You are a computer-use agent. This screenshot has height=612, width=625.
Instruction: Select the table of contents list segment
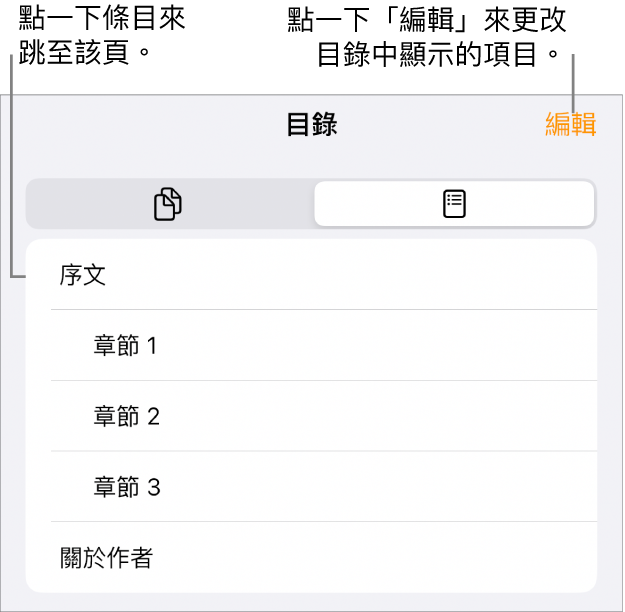click(455, 205)
